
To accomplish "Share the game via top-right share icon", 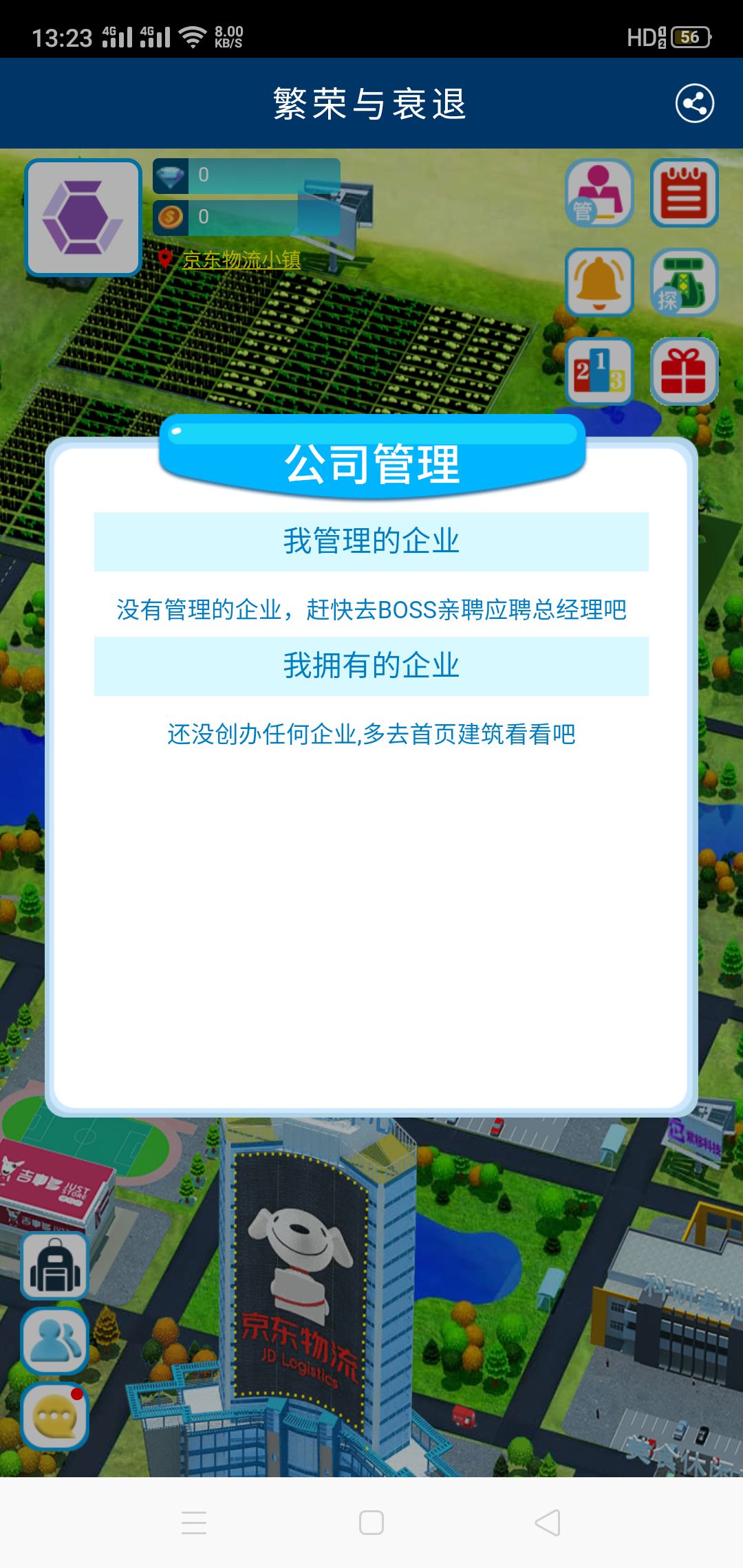I will 694,104.
